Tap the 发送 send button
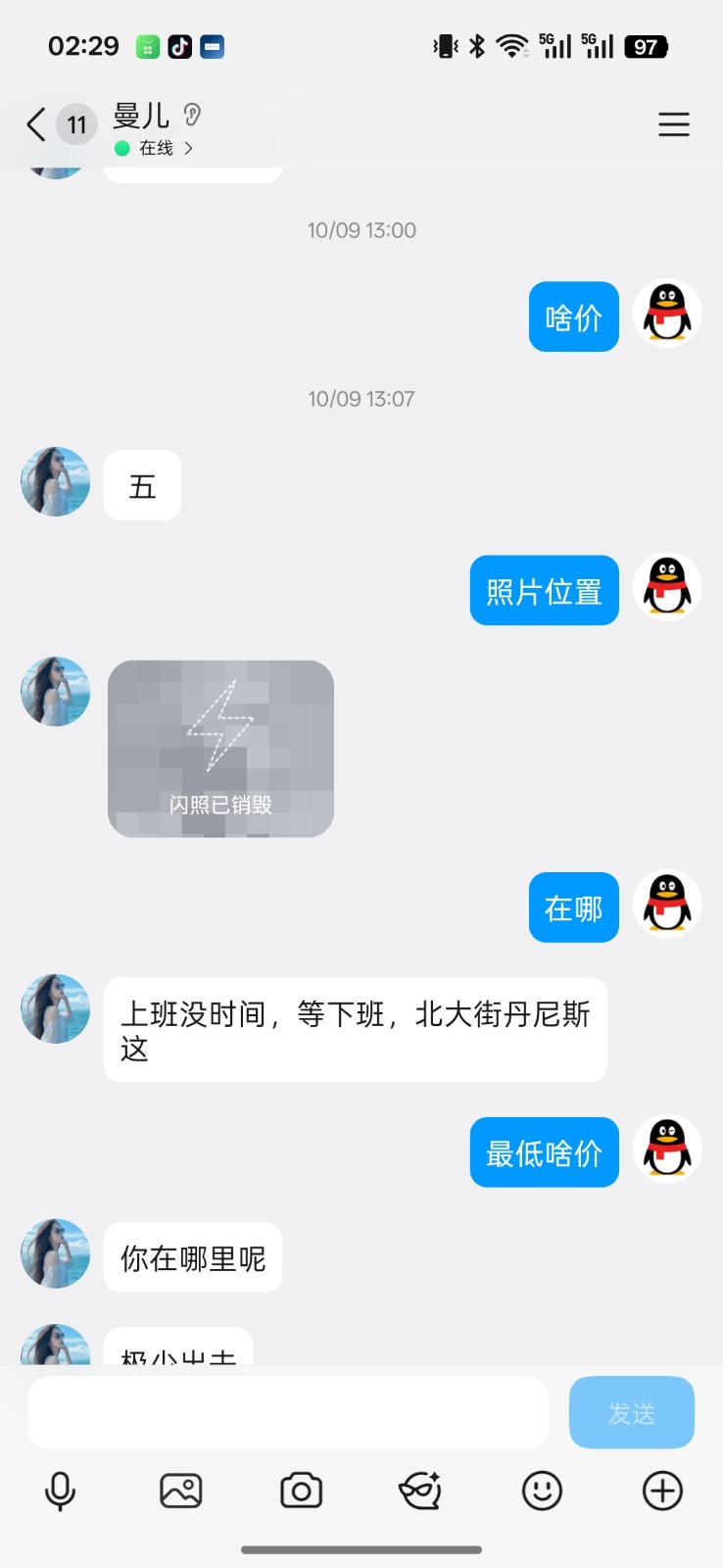Viewport: 723px width, 1568px height. point(631,1412)
